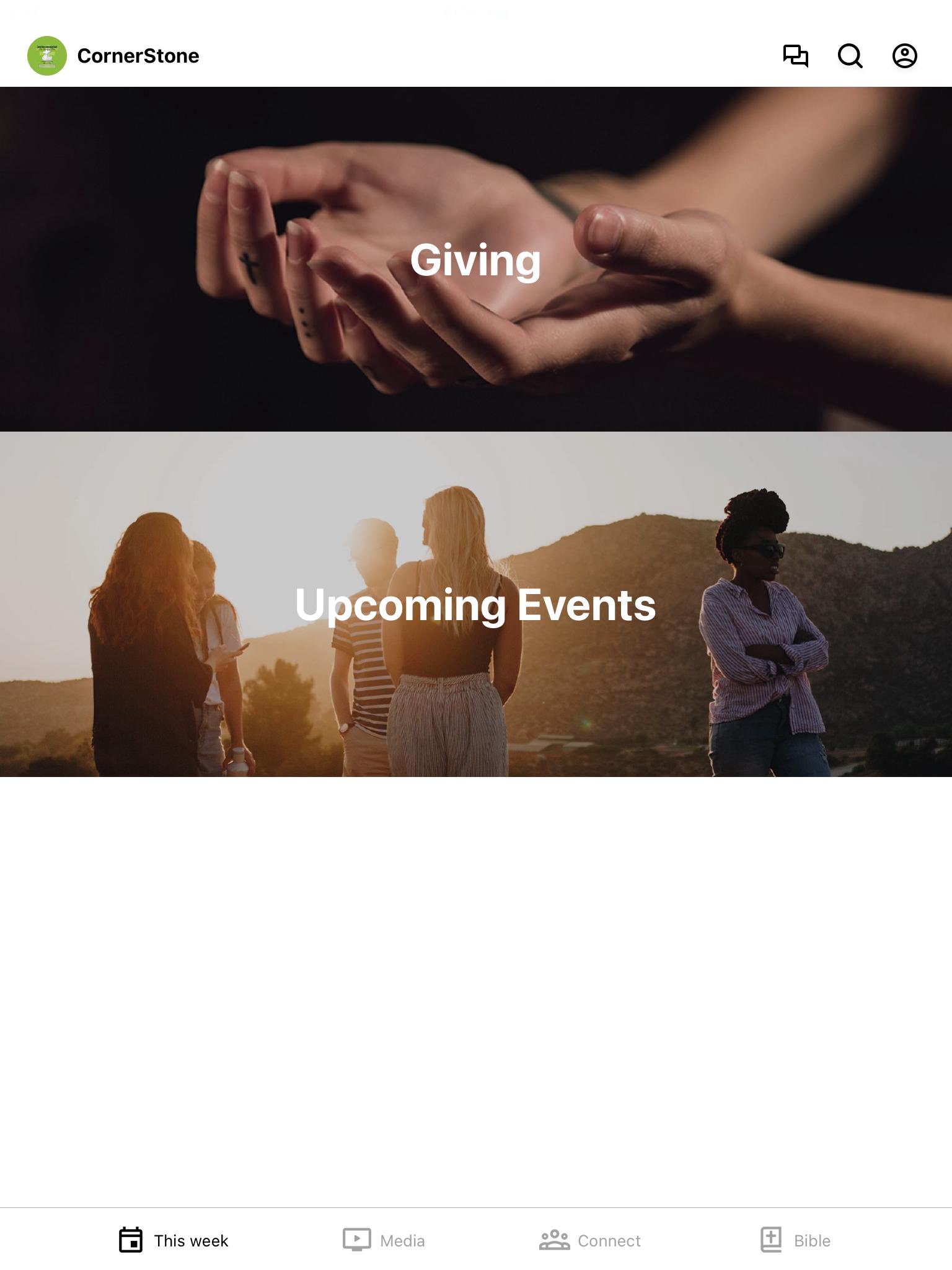
Task: Go to the Bible tab
Action: click(796, 1240)
